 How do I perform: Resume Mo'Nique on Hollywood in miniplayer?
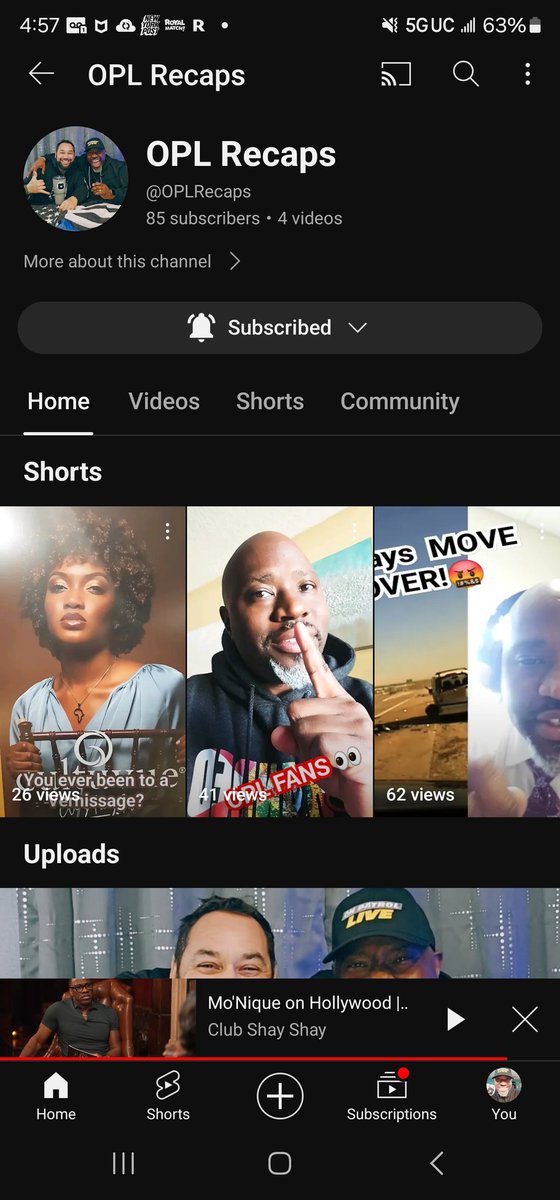pos(455,1019)
